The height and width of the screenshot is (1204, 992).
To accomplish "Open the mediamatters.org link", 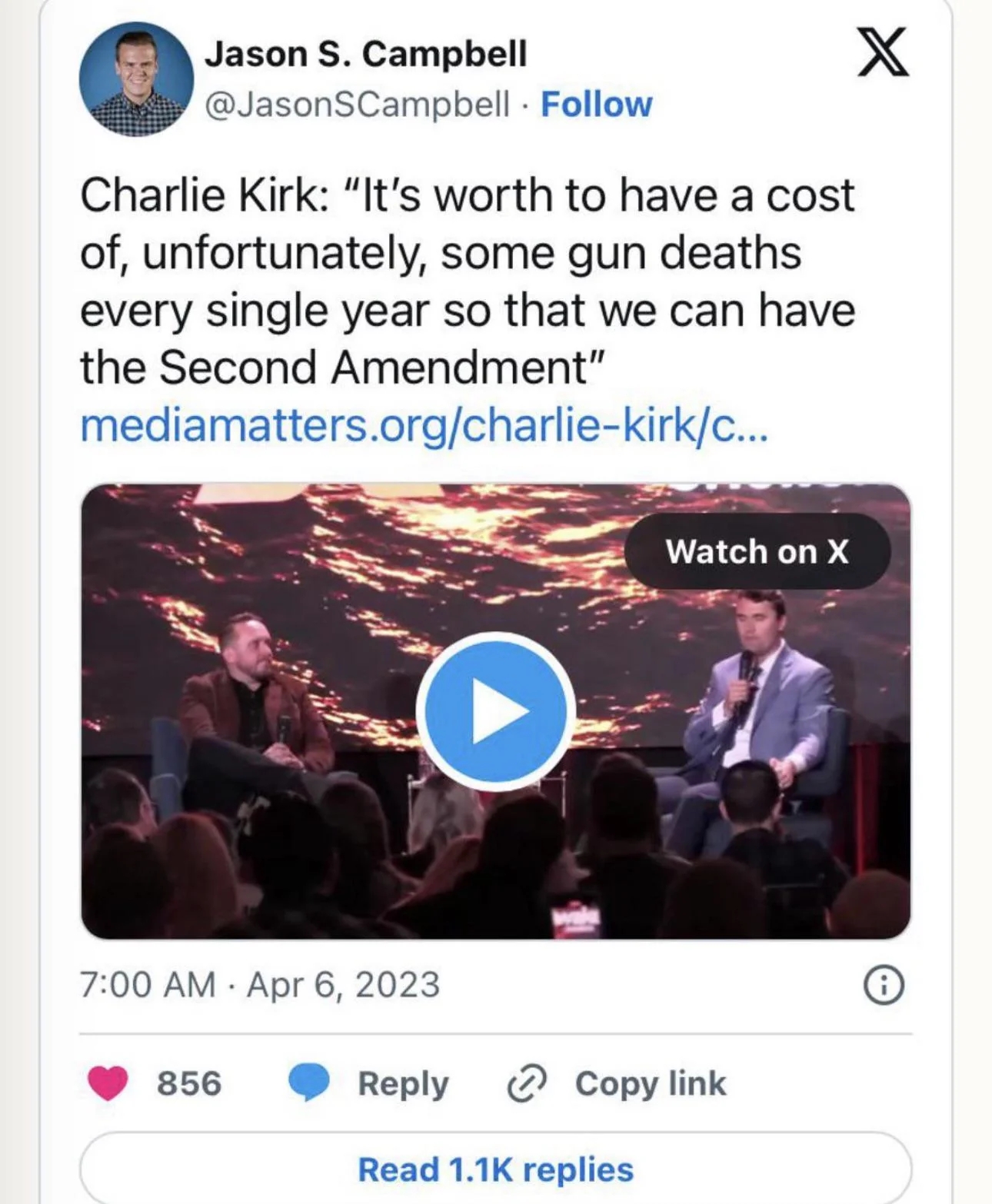I will [424, 425].
